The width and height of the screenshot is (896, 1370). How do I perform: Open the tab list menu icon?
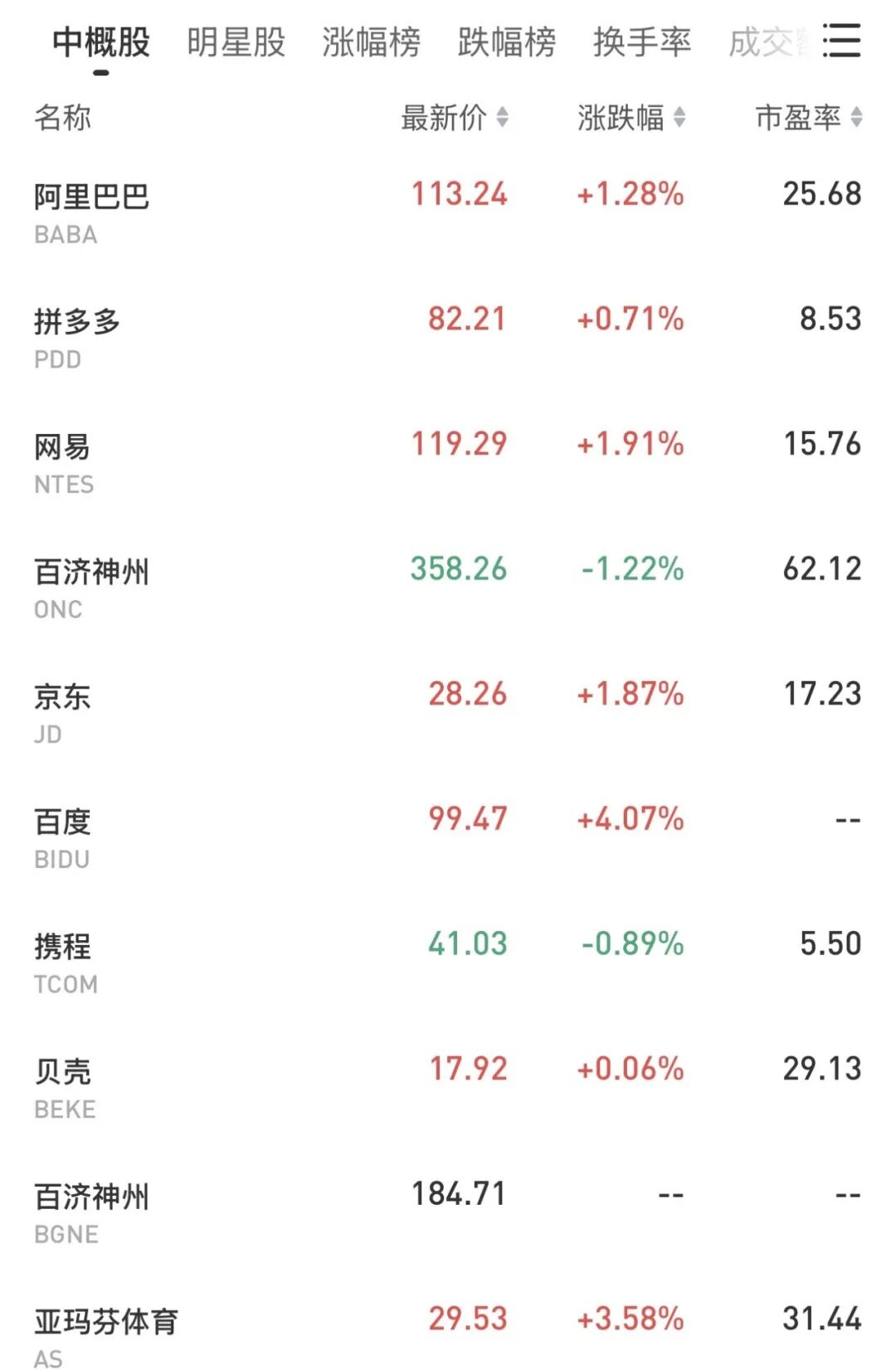pyautogui.click(x=841, y=41)
